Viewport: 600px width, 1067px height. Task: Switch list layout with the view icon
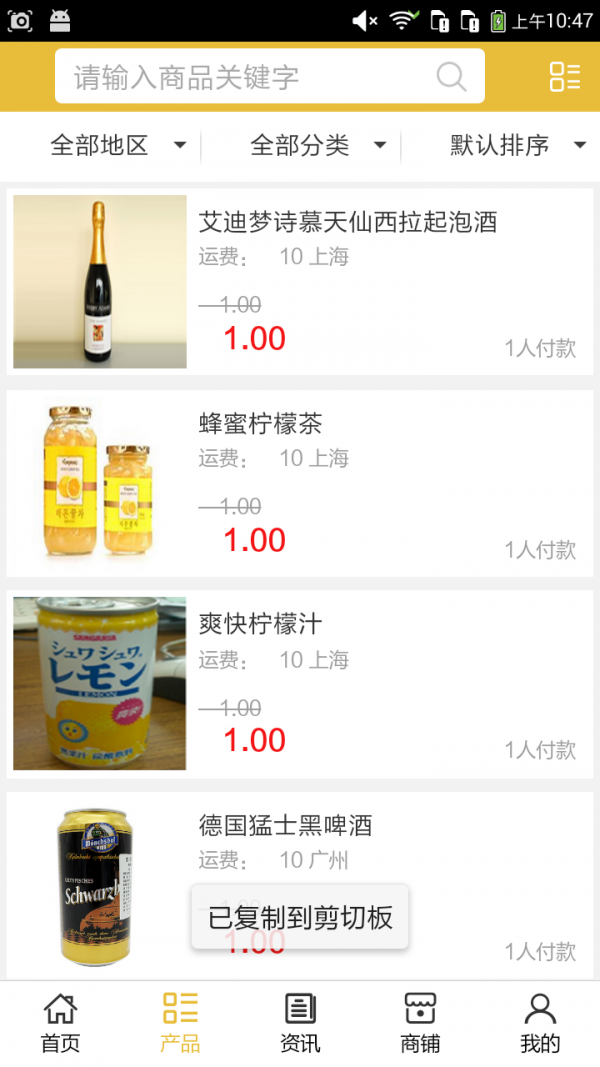[x=564, y=77]
